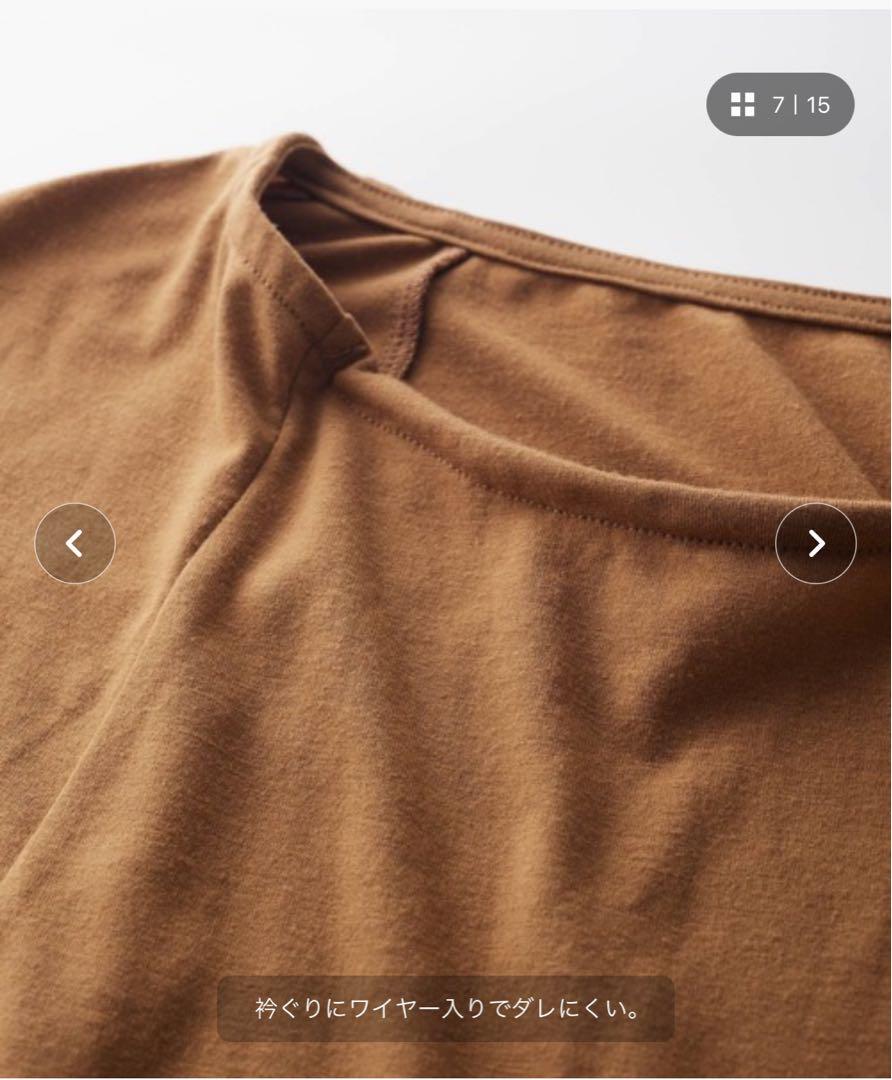Screen dimensions: 892x1080
Task: Go to the previous product image
Action: [x=75, y=543]
